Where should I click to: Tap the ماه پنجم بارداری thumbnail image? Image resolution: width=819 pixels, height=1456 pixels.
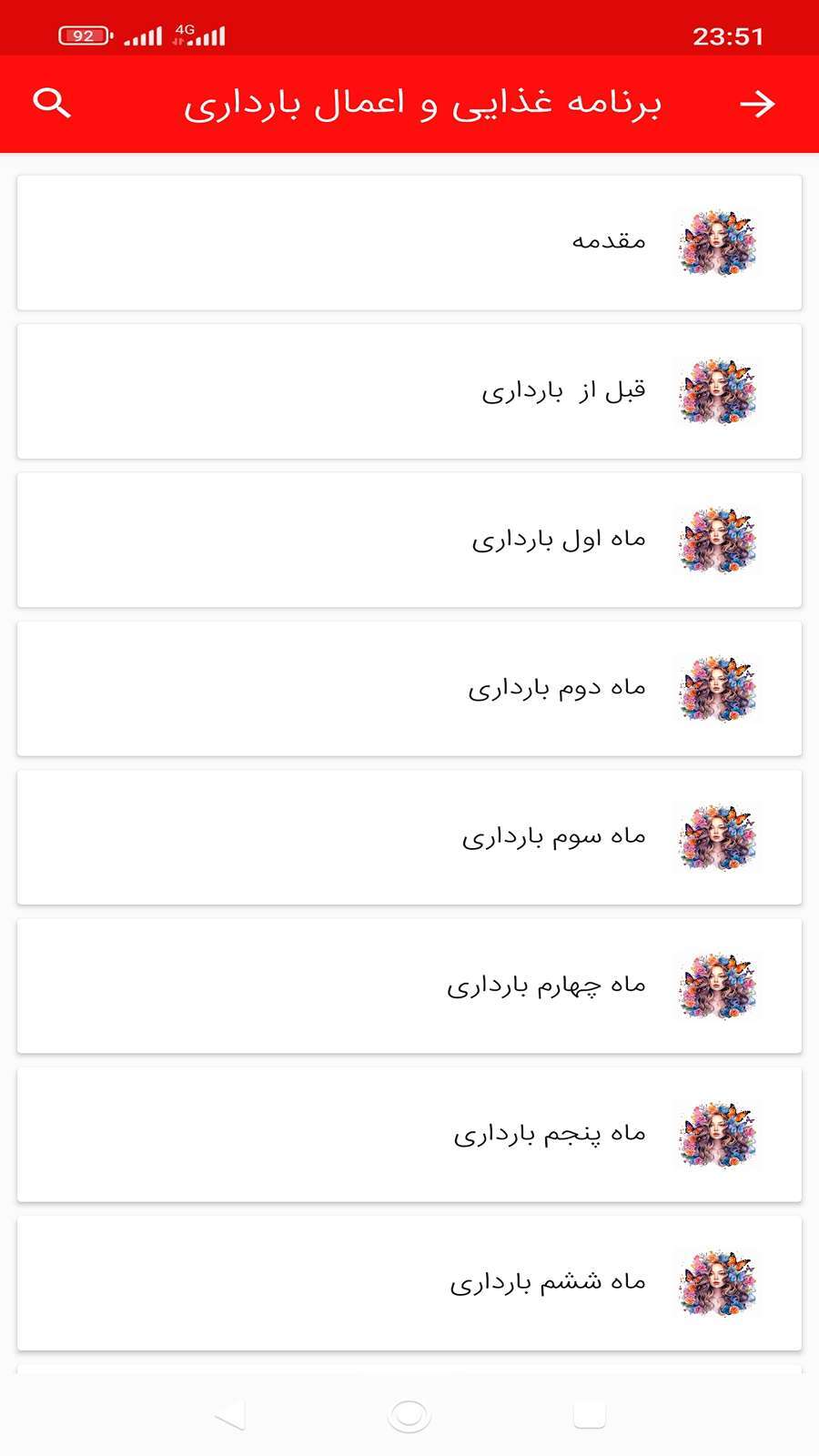tap(718, 1132)
